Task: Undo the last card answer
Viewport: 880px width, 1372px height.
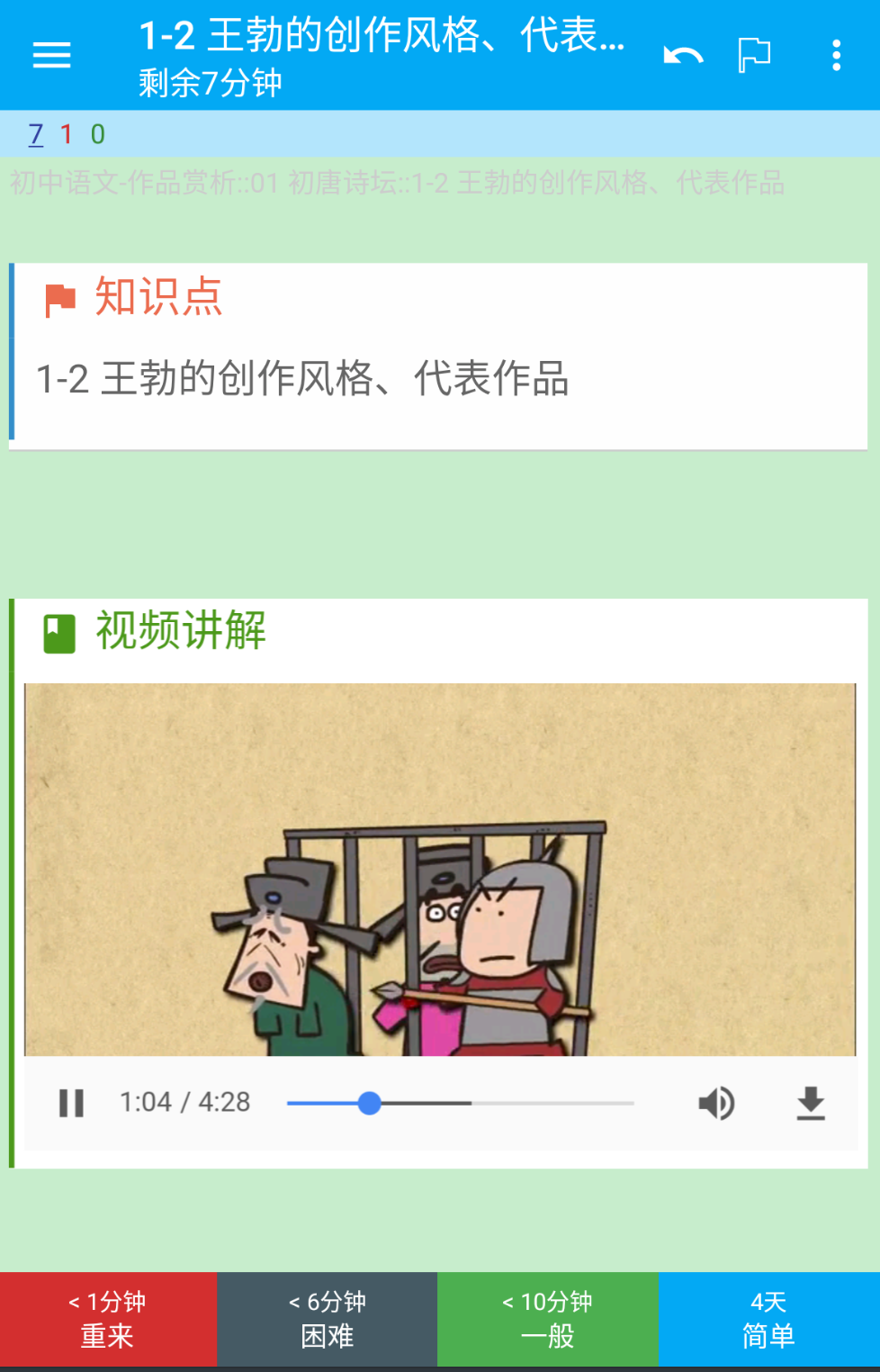Action: coord(683,55)
